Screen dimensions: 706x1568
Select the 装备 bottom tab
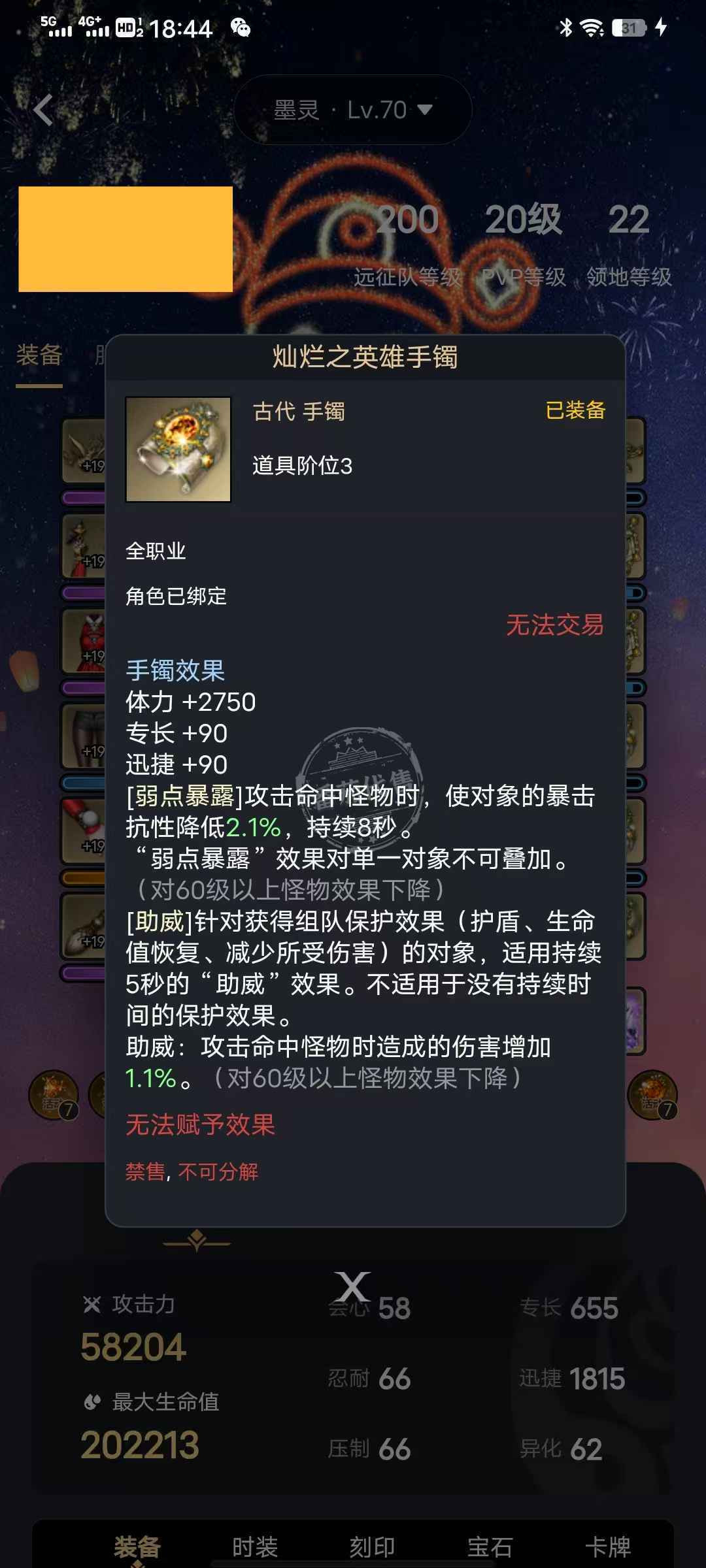click(x=137, y=1547)
